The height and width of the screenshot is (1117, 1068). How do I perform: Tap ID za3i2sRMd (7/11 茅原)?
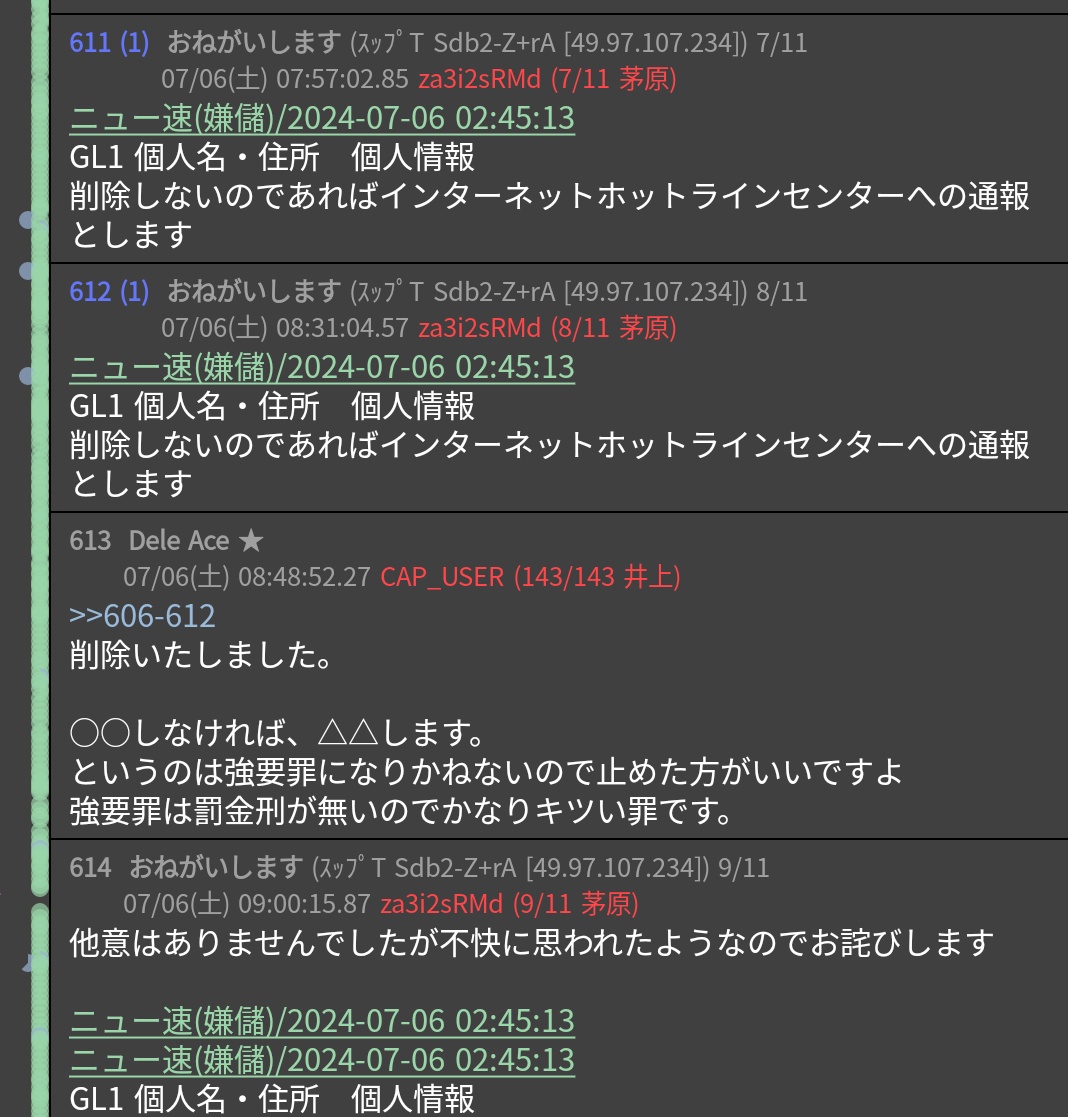pos(547,79)
